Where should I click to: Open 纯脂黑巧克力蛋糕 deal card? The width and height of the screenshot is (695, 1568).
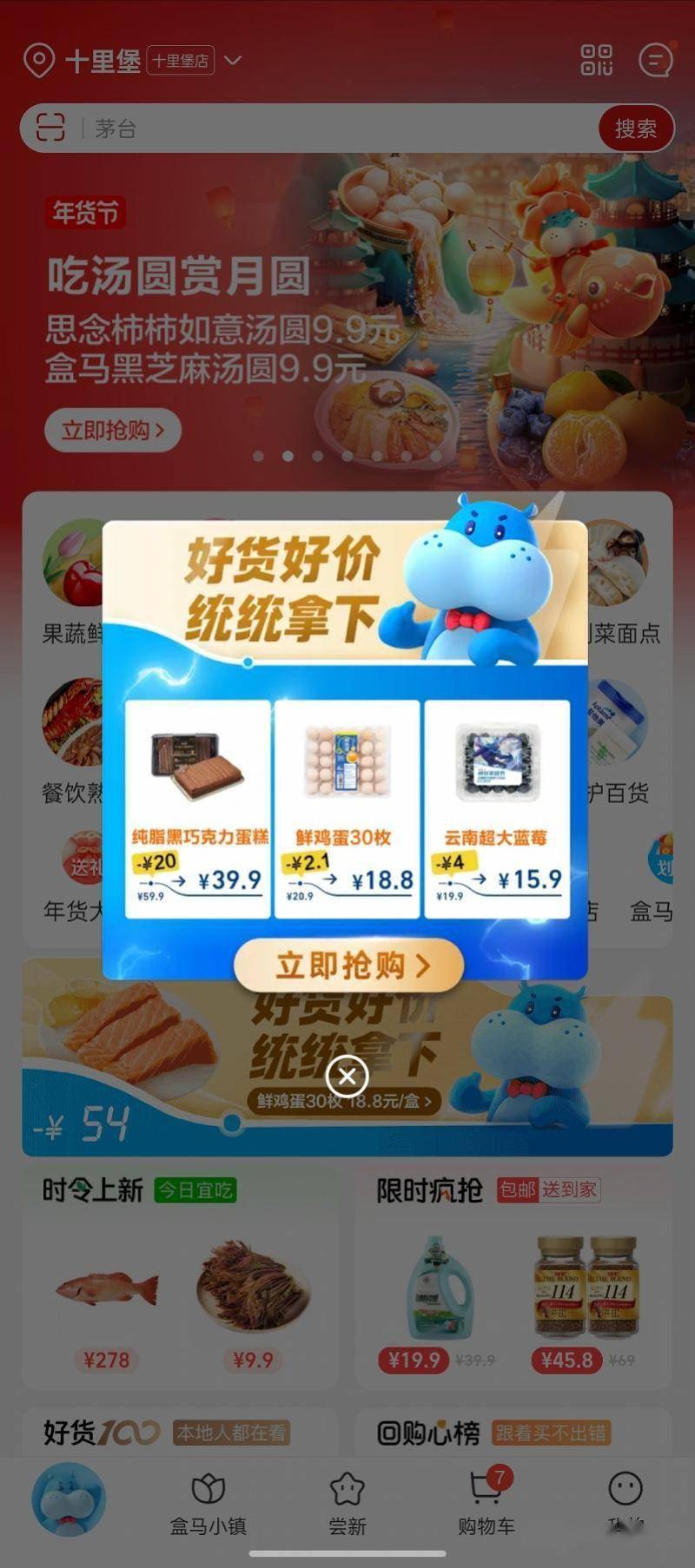point(198,808)
